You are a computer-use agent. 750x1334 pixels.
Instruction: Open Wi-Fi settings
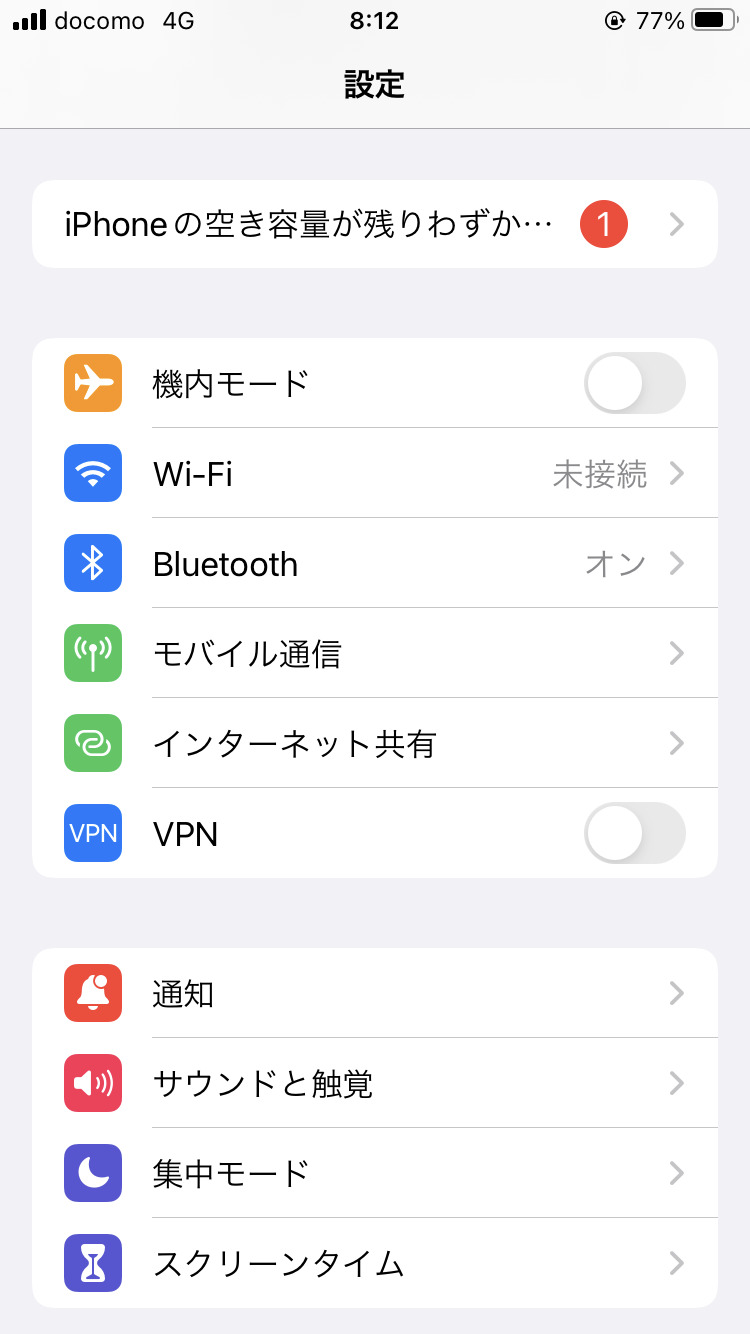click(x=375, y=473)
